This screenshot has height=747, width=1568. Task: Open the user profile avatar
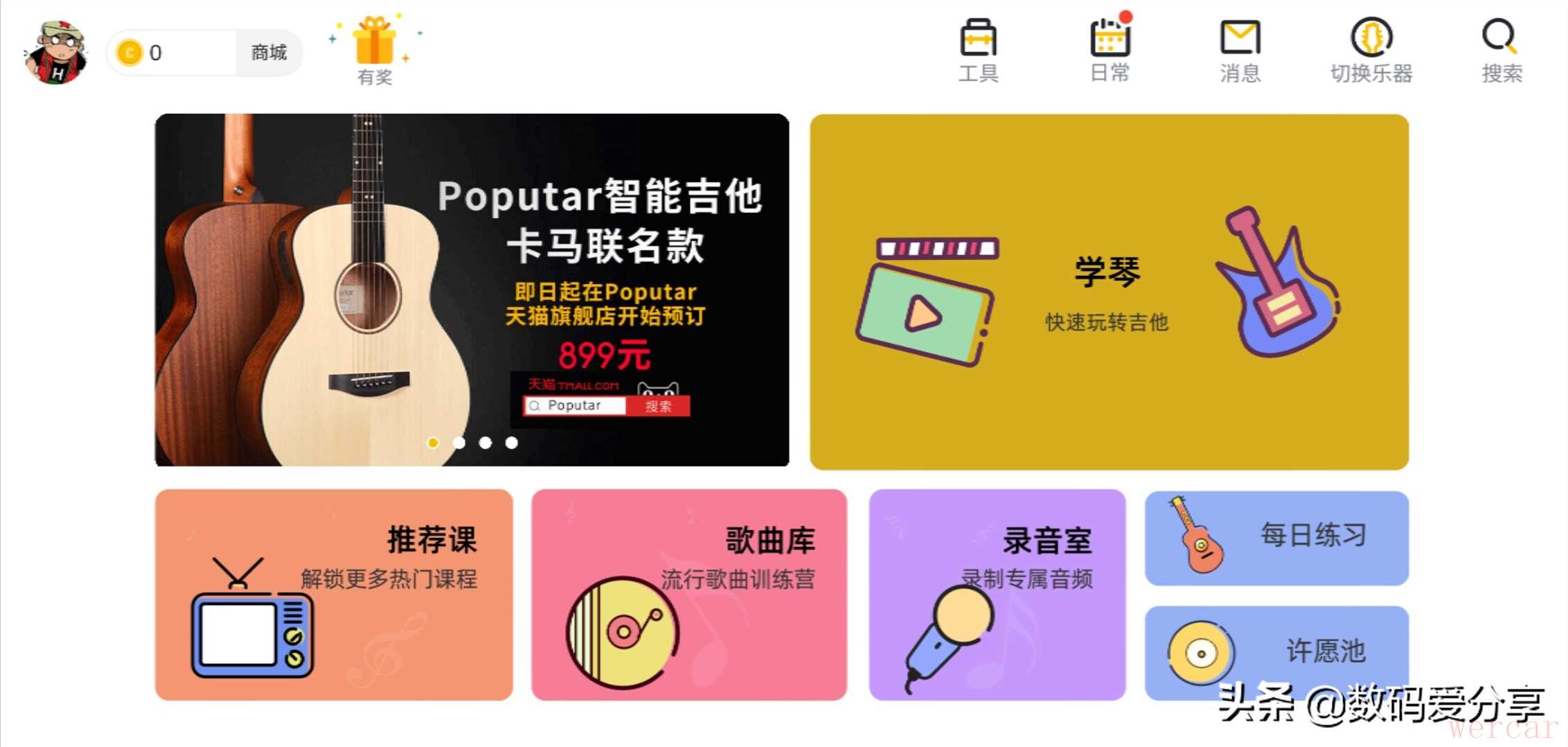click(57, 52)
